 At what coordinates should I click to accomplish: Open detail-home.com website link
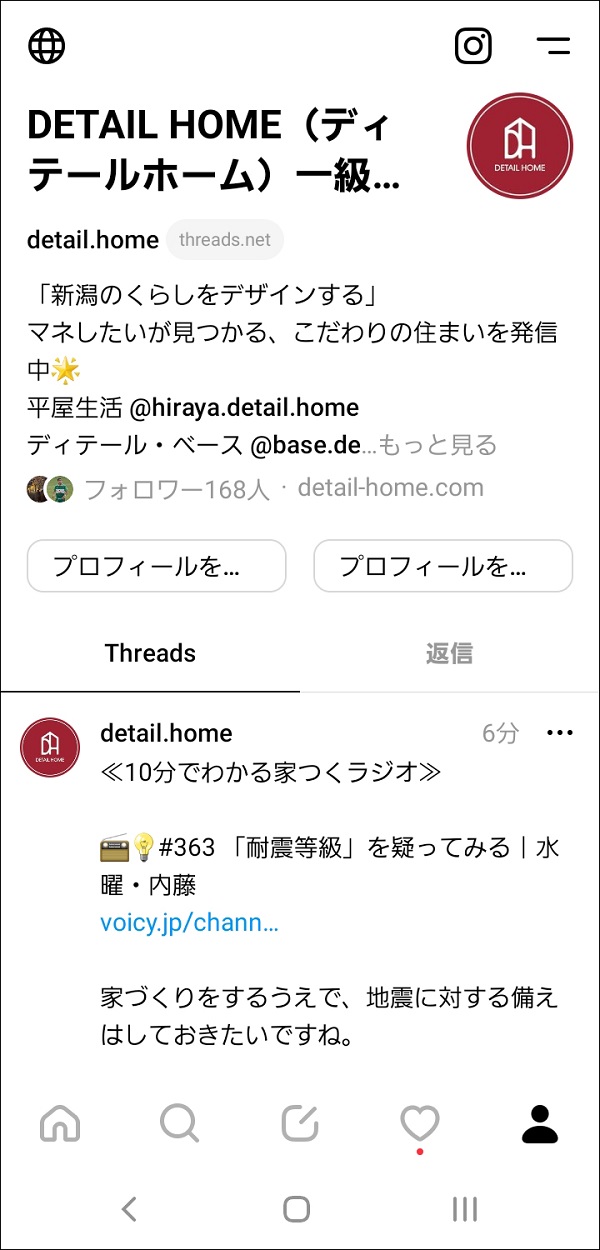[390, 488]
